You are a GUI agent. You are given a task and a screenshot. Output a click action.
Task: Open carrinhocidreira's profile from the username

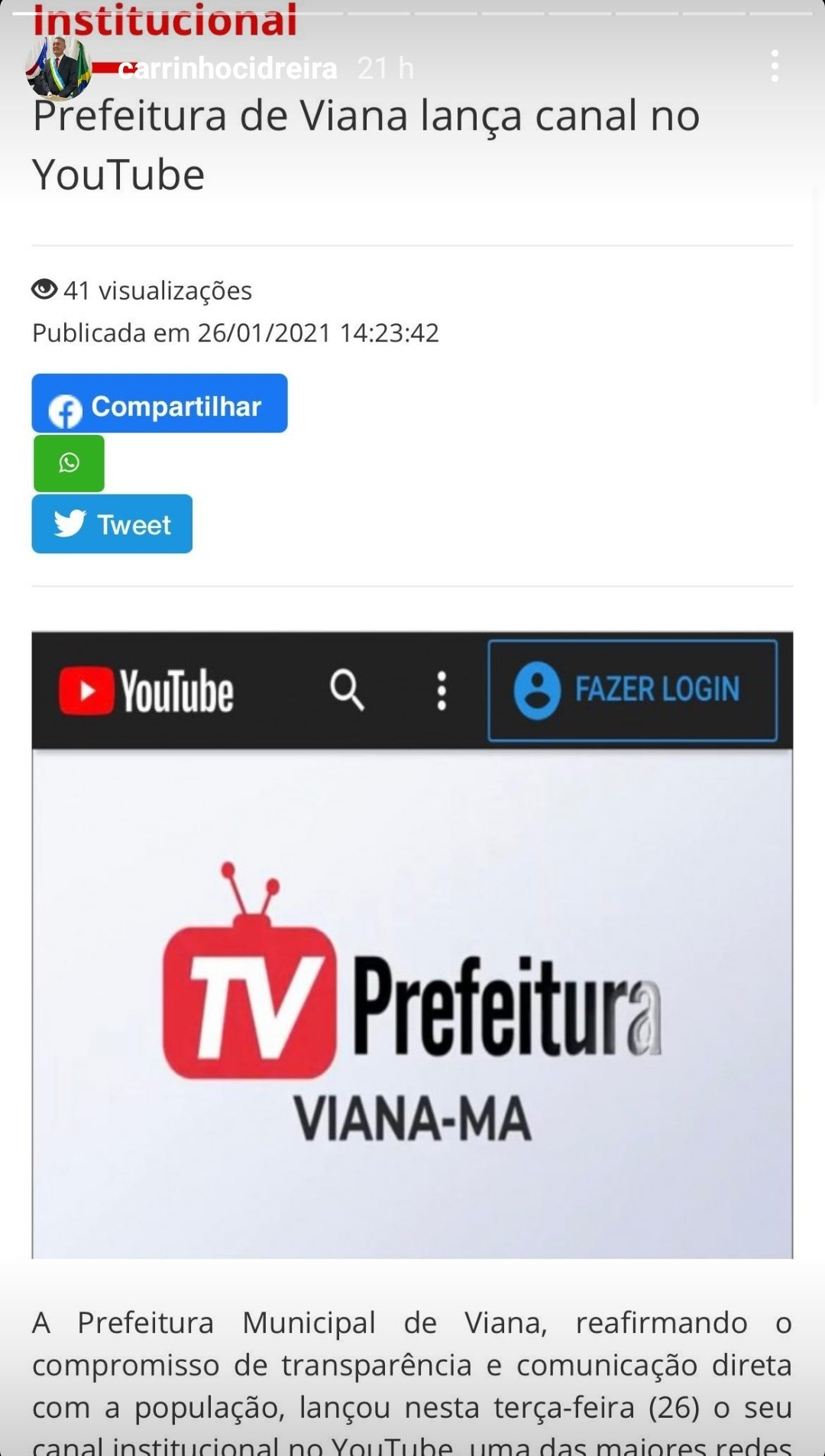[x=228, y=69]
